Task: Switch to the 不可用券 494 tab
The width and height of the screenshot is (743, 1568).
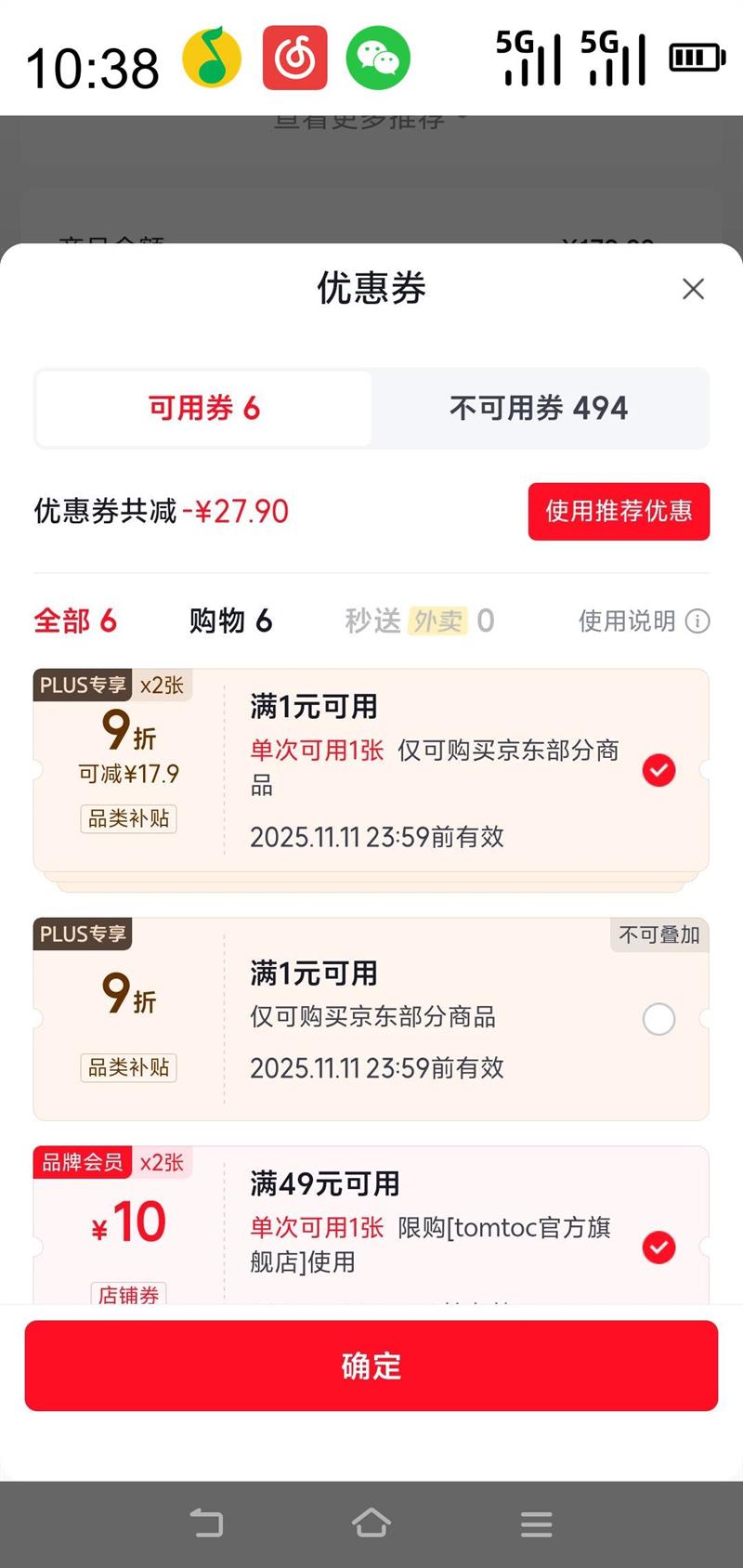Action: point(539,409)
